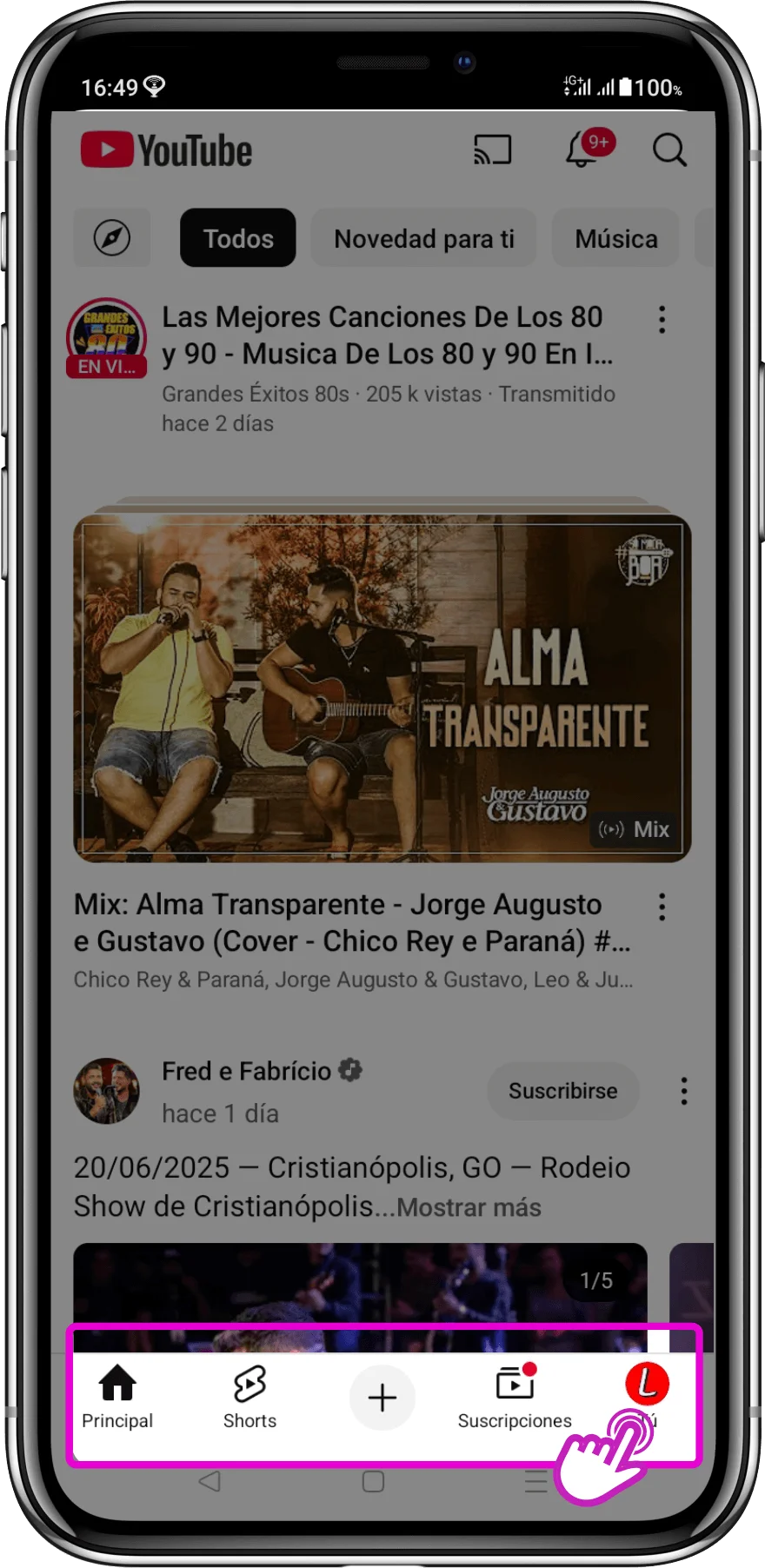
Task: Create new content with plus button
Action: coord(382,1398)
